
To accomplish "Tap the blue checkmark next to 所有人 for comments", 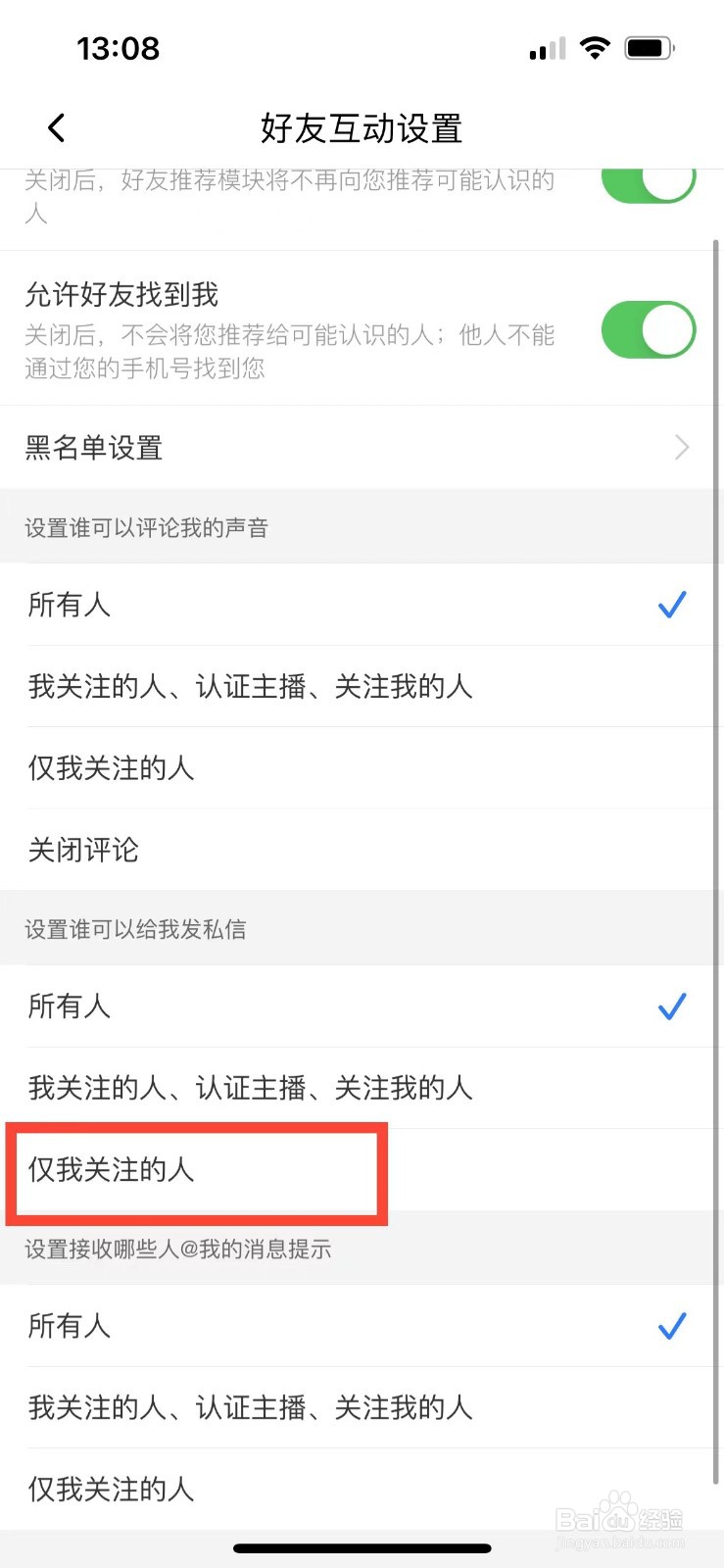I will 672,606.
